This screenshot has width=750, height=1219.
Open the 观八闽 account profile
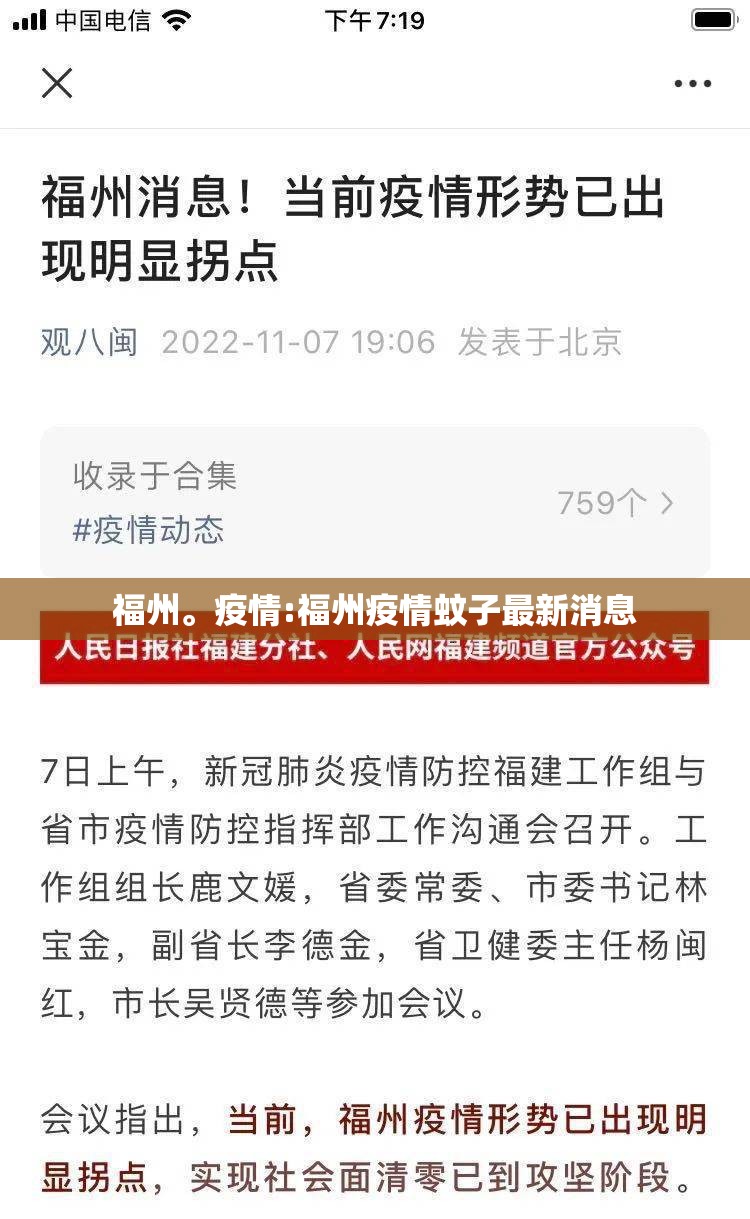tap(89, 342)
